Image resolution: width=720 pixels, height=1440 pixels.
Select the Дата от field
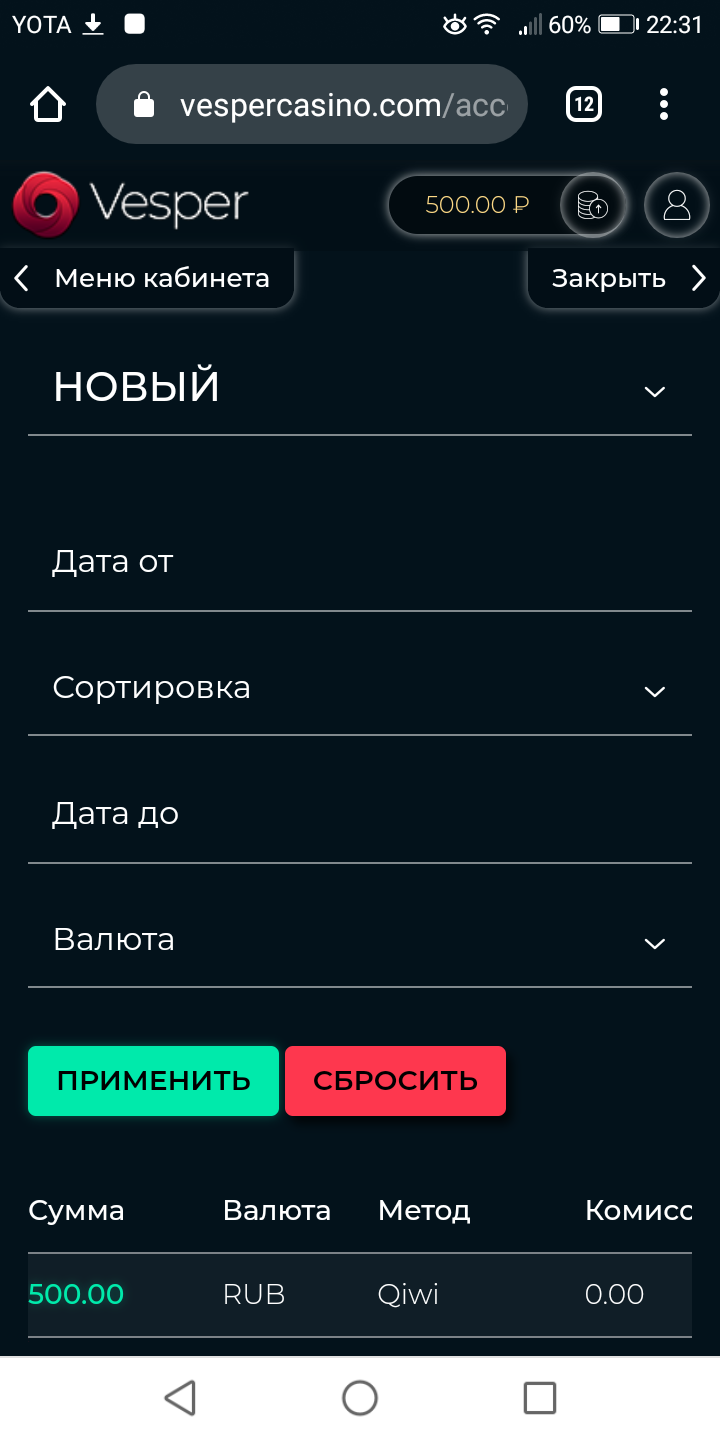360,562
